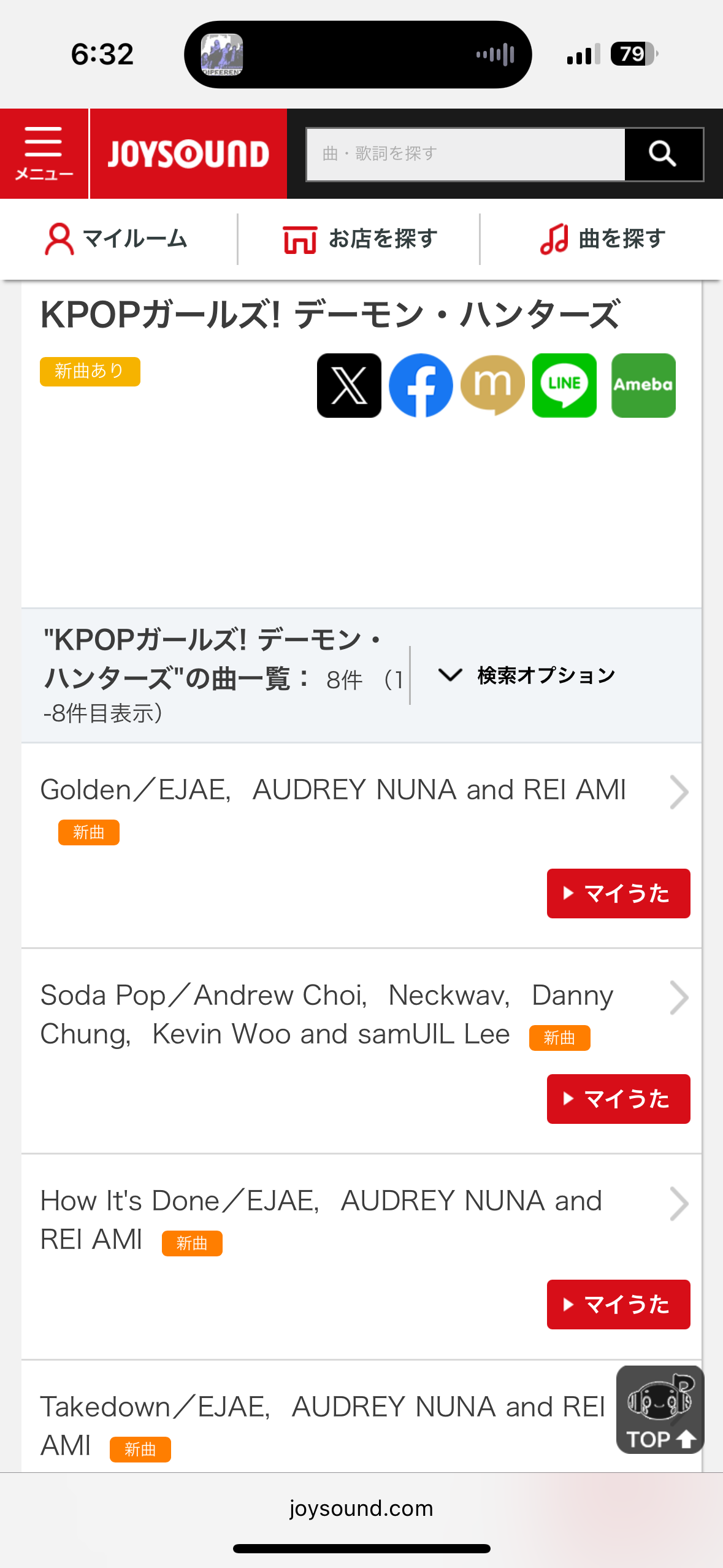Open マイルーム
The image size is (723, 1568).
coord(117,239)
